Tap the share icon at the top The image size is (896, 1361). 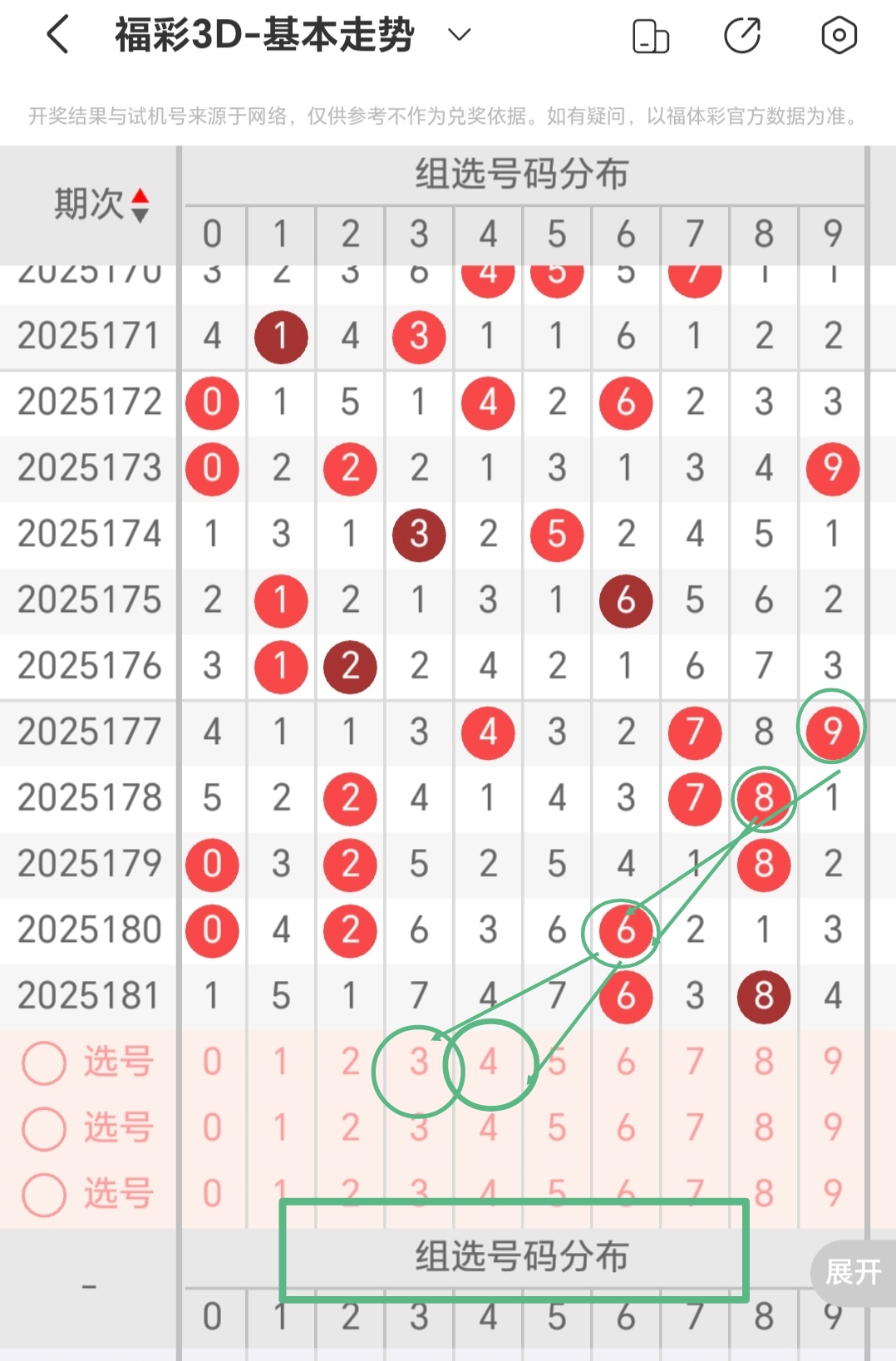(x=744, y=37)
